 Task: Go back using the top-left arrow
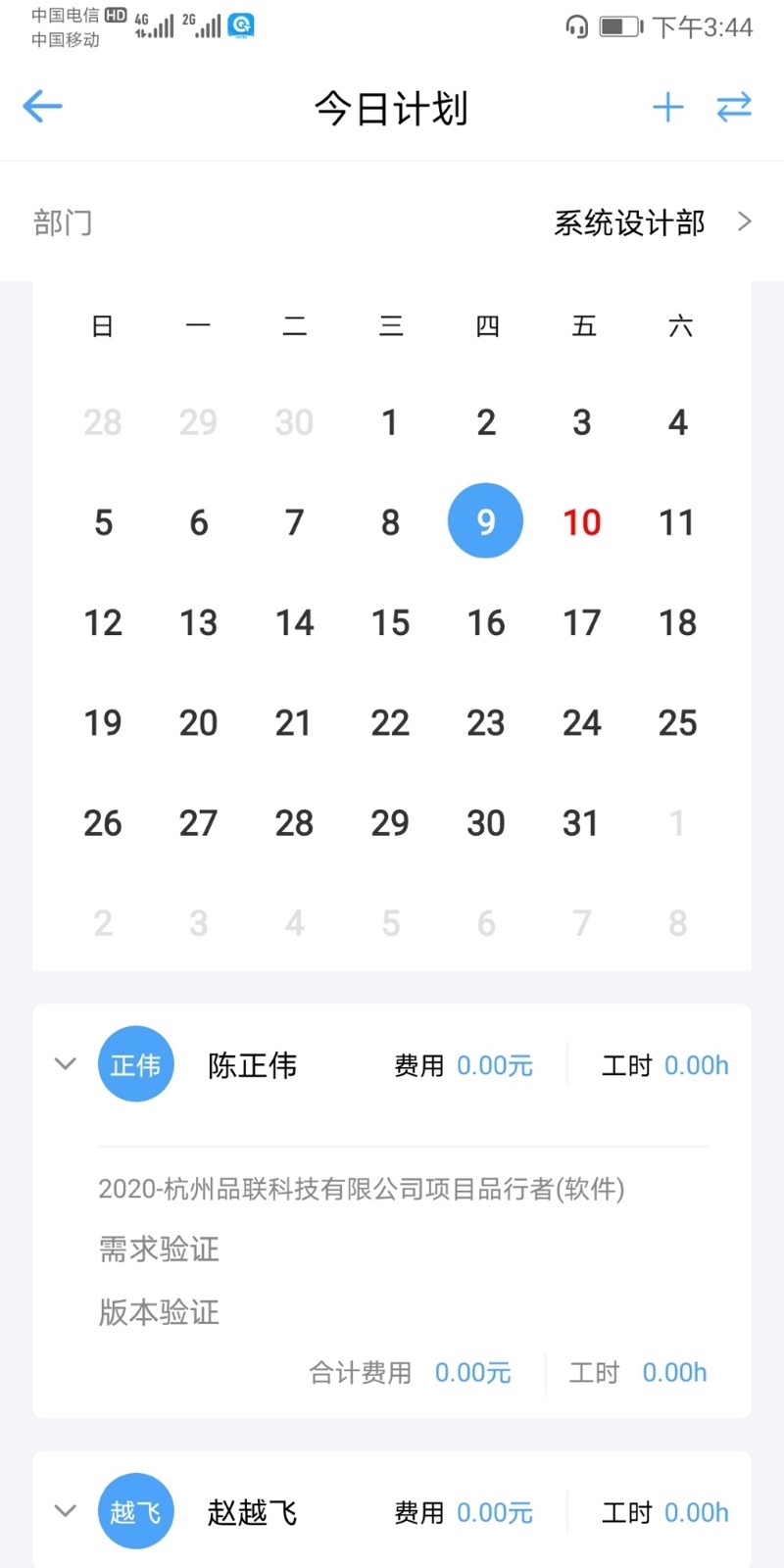tap(42, 106)
